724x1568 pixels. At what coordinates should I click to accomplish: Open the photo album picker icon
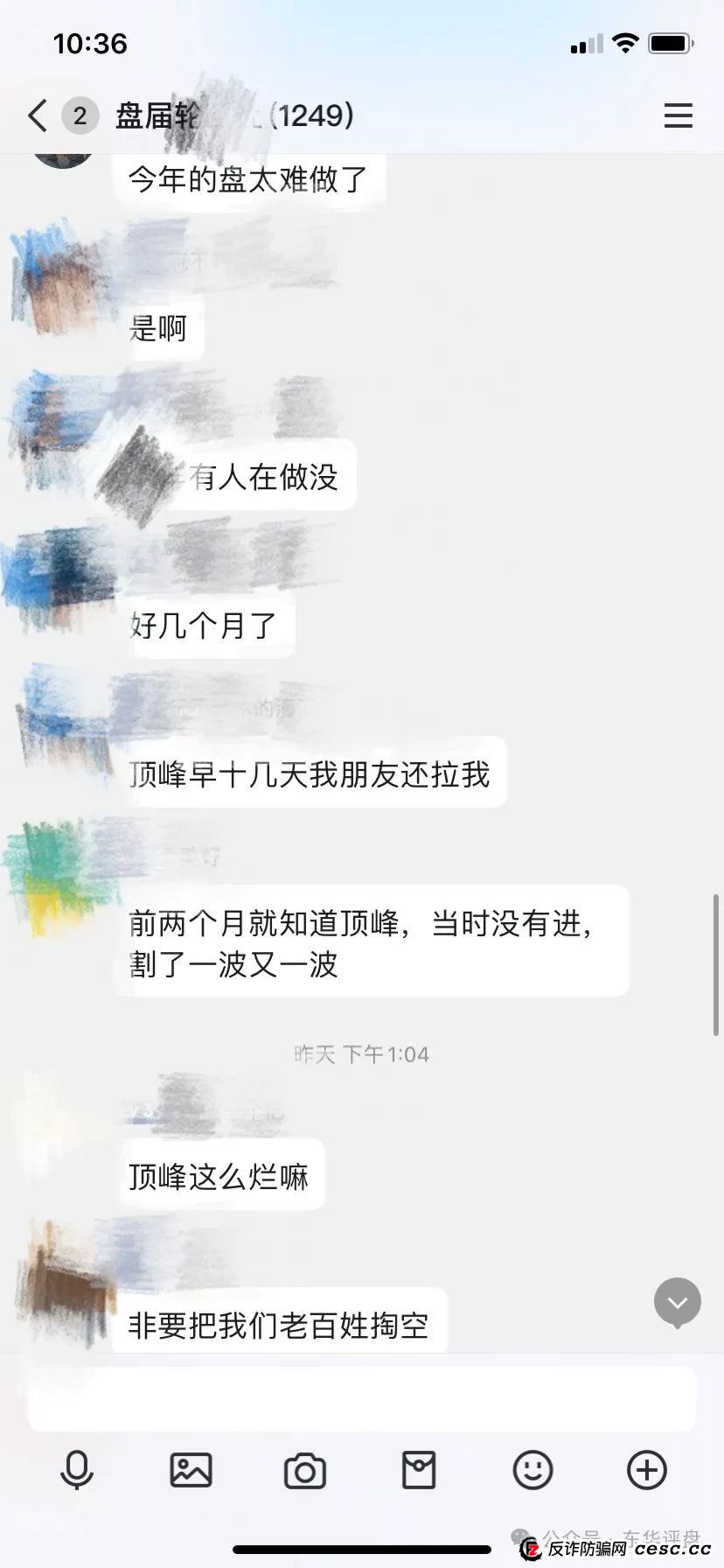[x=191, y=1471]
